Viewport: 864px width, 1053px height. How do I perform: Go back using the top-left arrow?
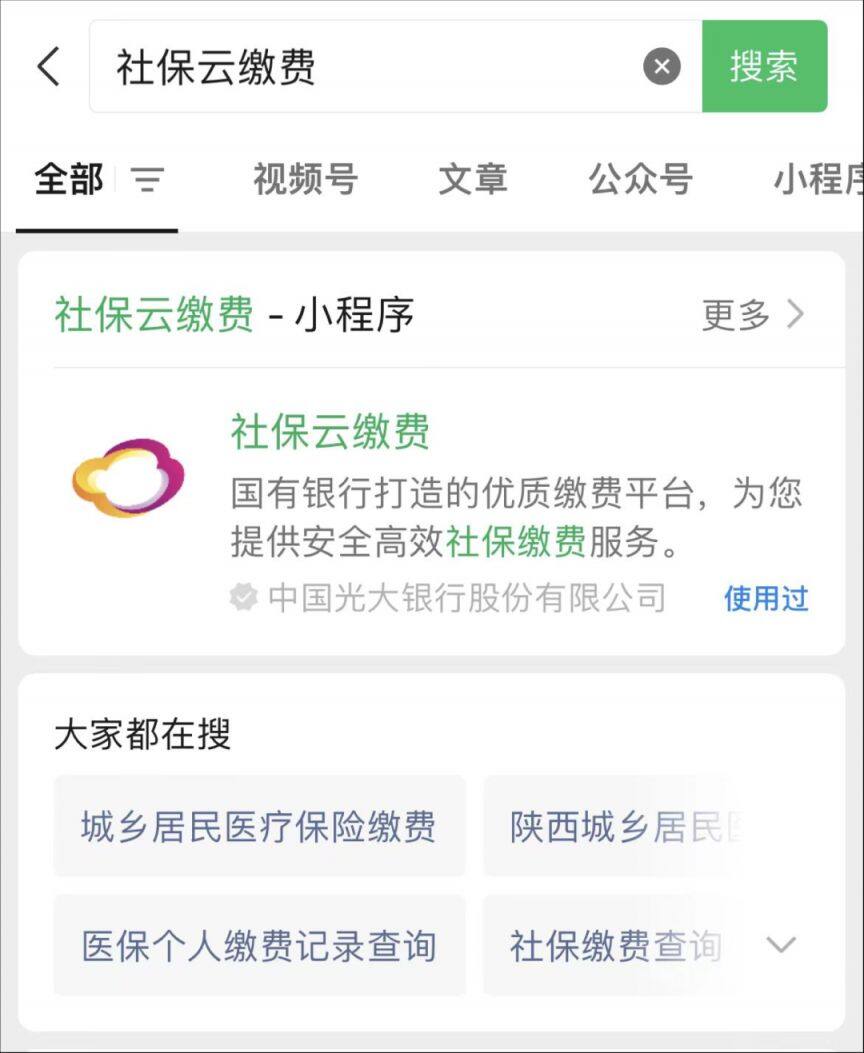point(48,67)
